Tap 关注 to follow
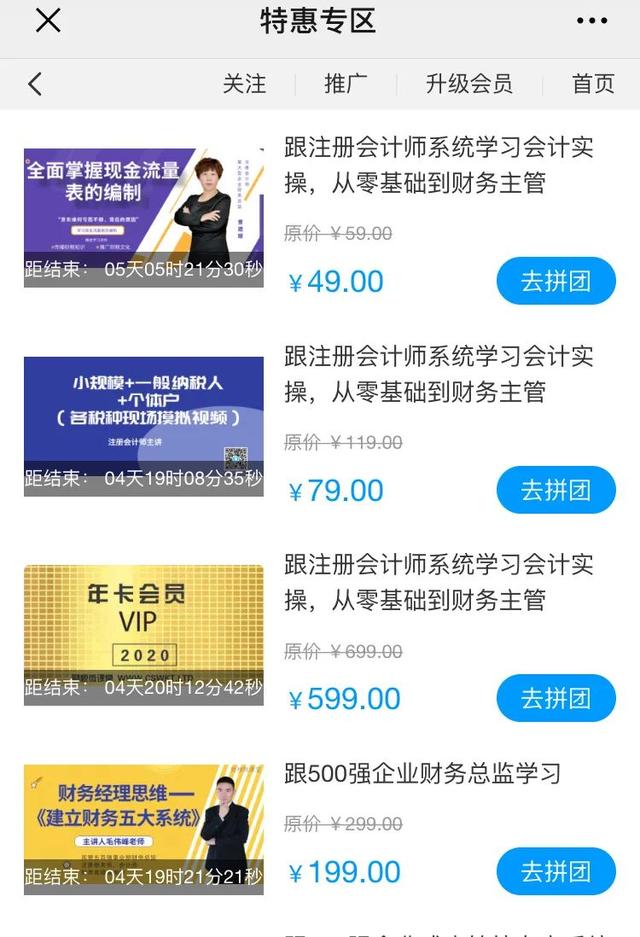 [244, 84]
